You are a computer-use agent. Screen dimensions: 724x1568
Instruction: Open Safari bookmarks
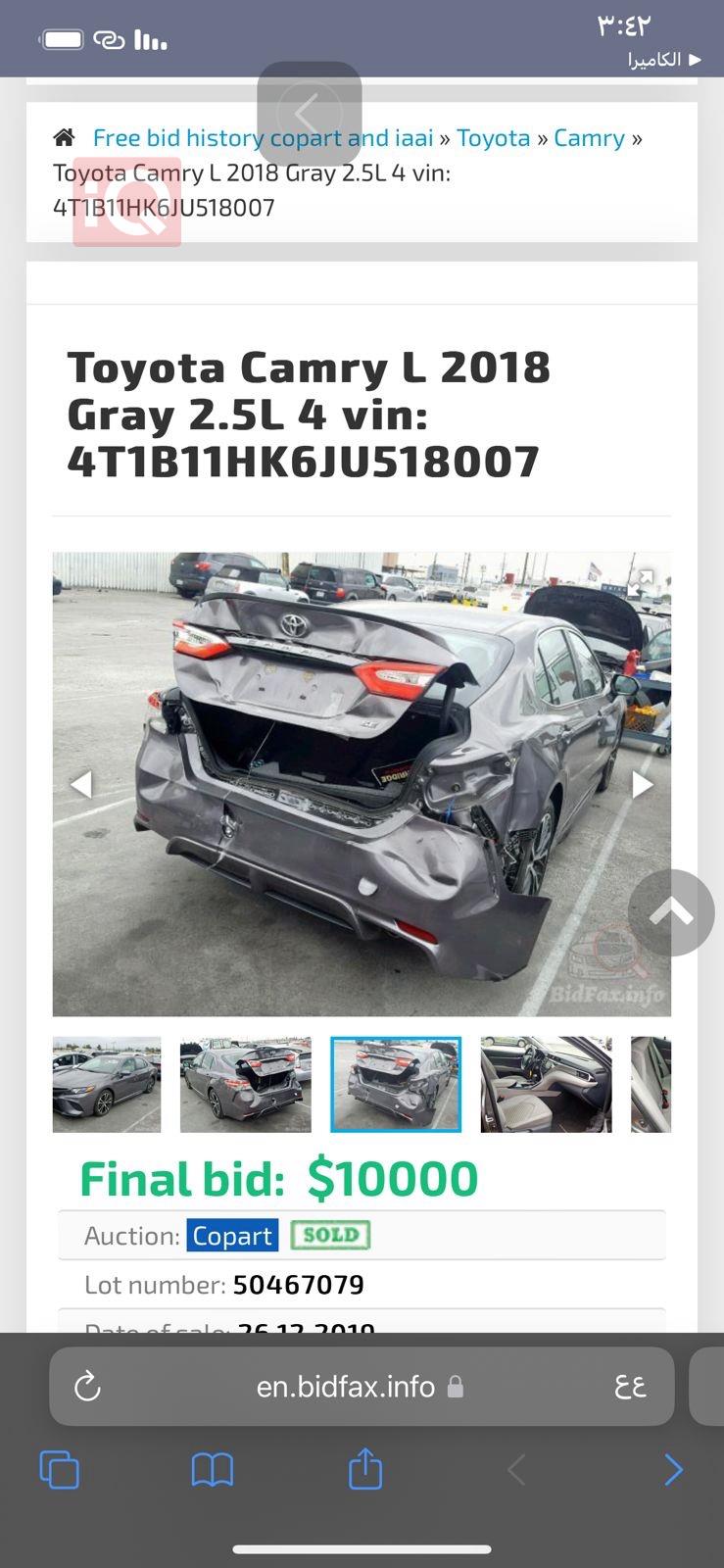point(212,1470)
